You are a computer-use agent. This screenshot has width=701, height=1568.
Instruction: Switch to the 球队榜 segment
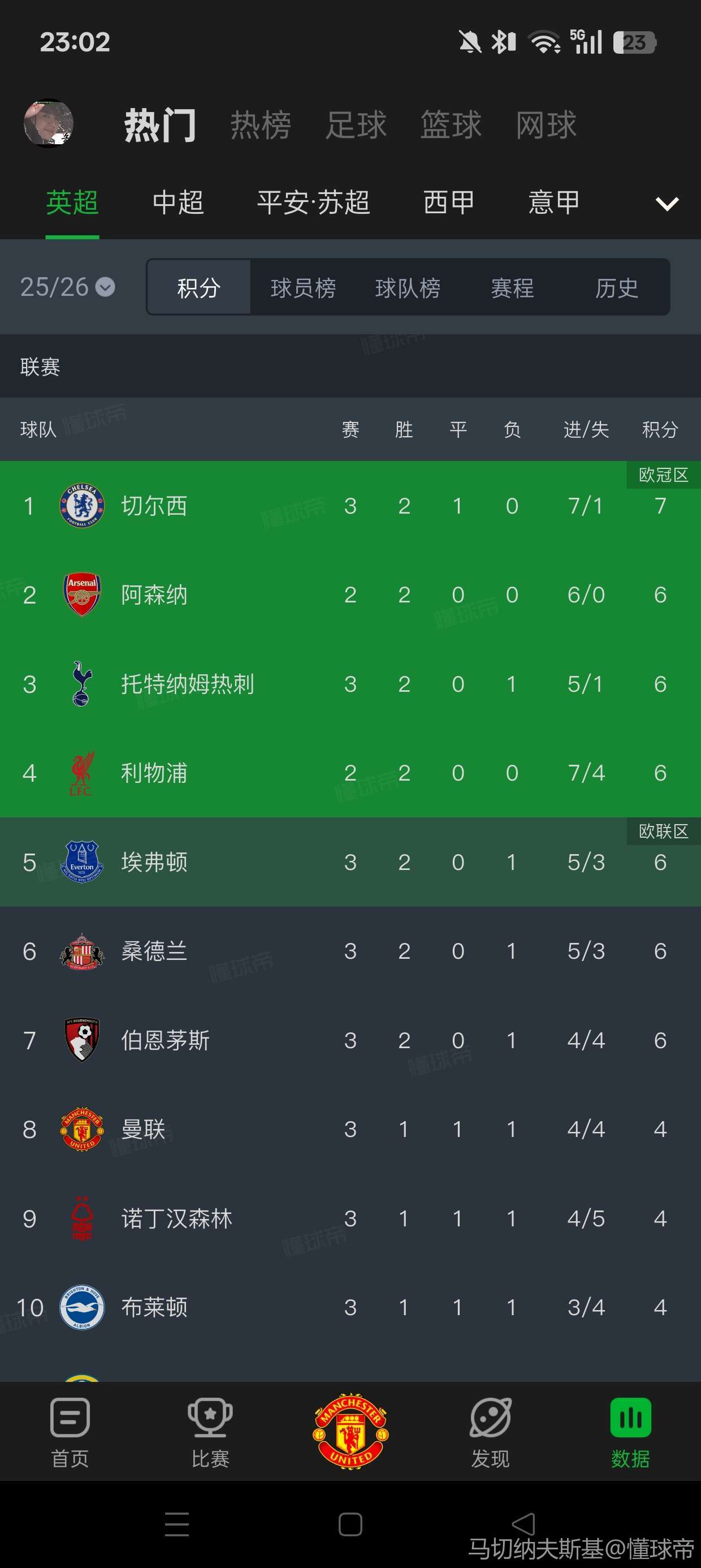pyautogui.click(x=408, y=287)
